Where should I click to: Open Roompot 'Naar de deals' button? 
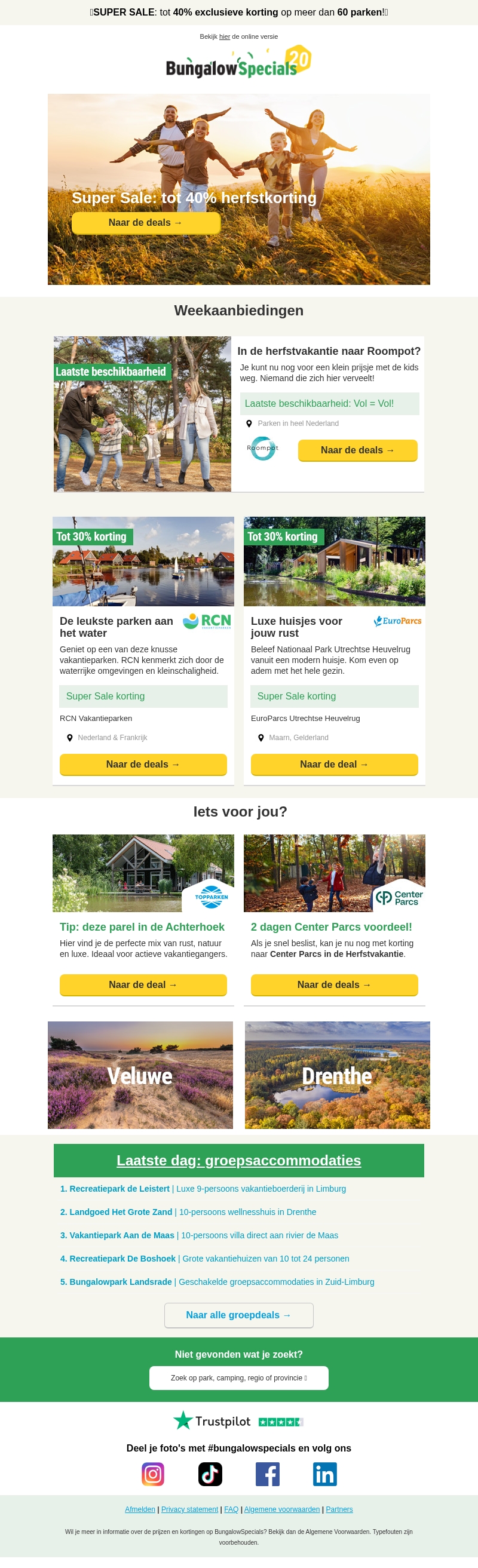point(357,450)
